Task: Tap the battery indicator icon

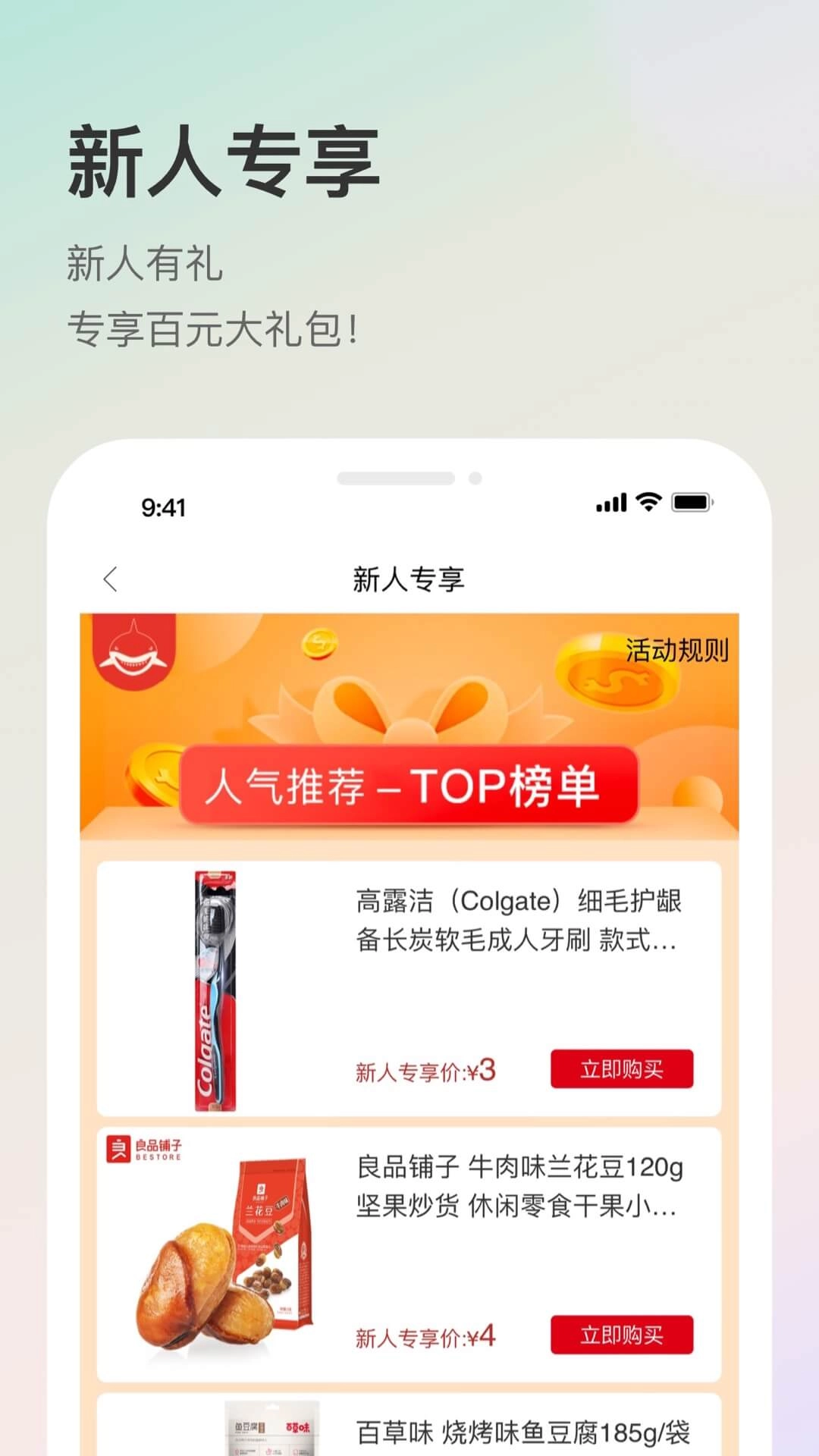Action: pyautogui.click(x=692, y=503)
